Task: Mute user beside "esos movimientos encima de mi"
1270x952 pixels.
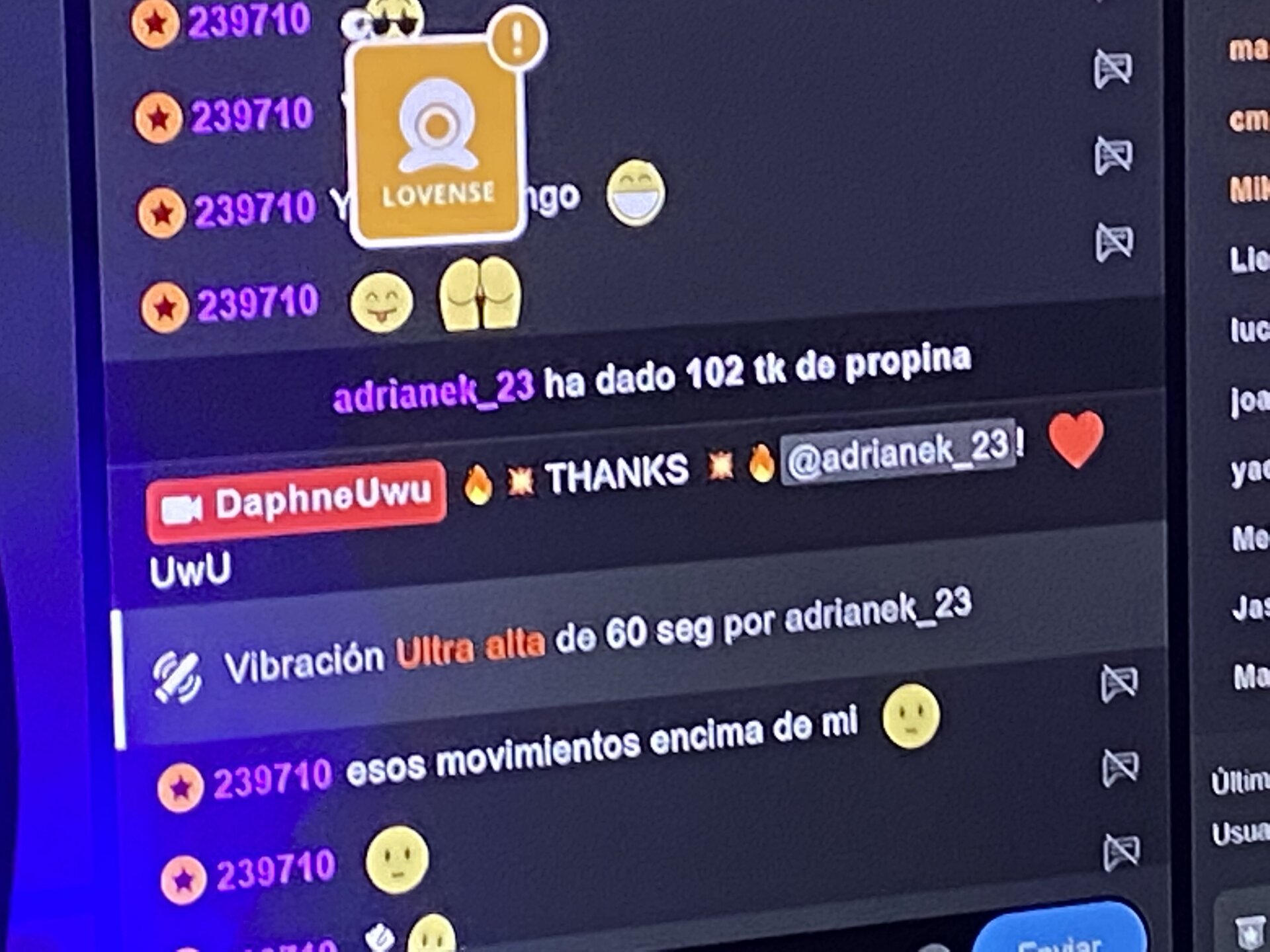Action: click(x=1120, y=768)
